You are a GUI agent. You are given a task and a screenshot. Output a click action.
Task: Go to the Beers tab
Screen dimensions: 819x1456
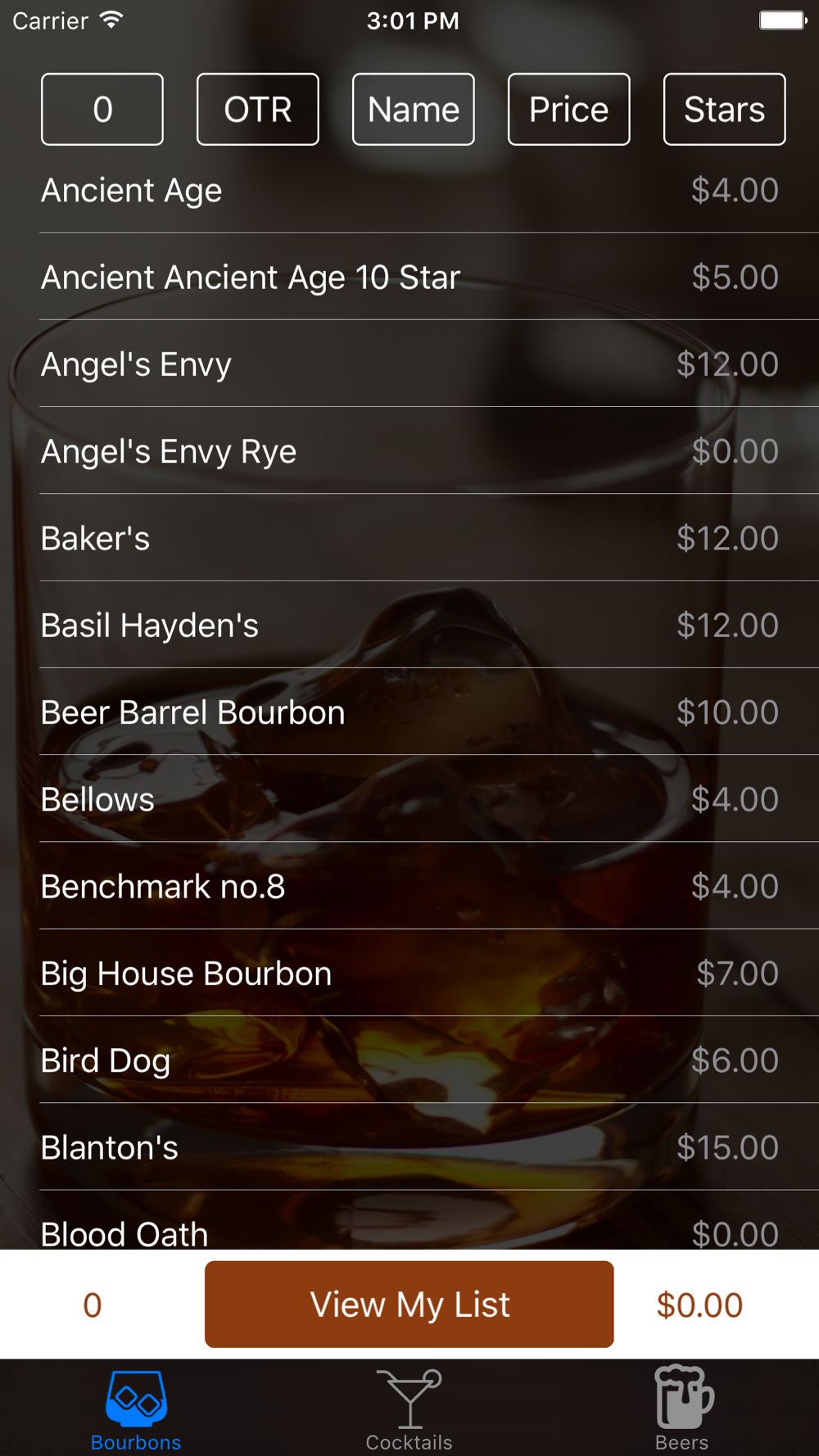click(x=682, y=1409)
